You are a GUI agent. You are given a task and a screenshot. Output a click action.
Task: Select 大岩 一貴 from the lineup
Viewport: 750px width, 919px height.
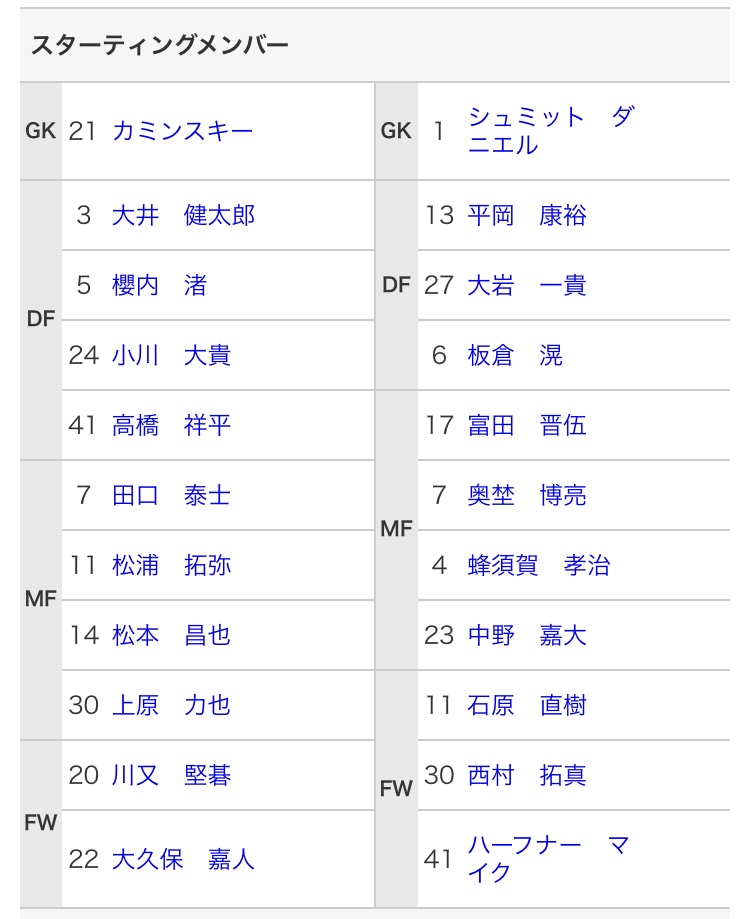point(527,285)
